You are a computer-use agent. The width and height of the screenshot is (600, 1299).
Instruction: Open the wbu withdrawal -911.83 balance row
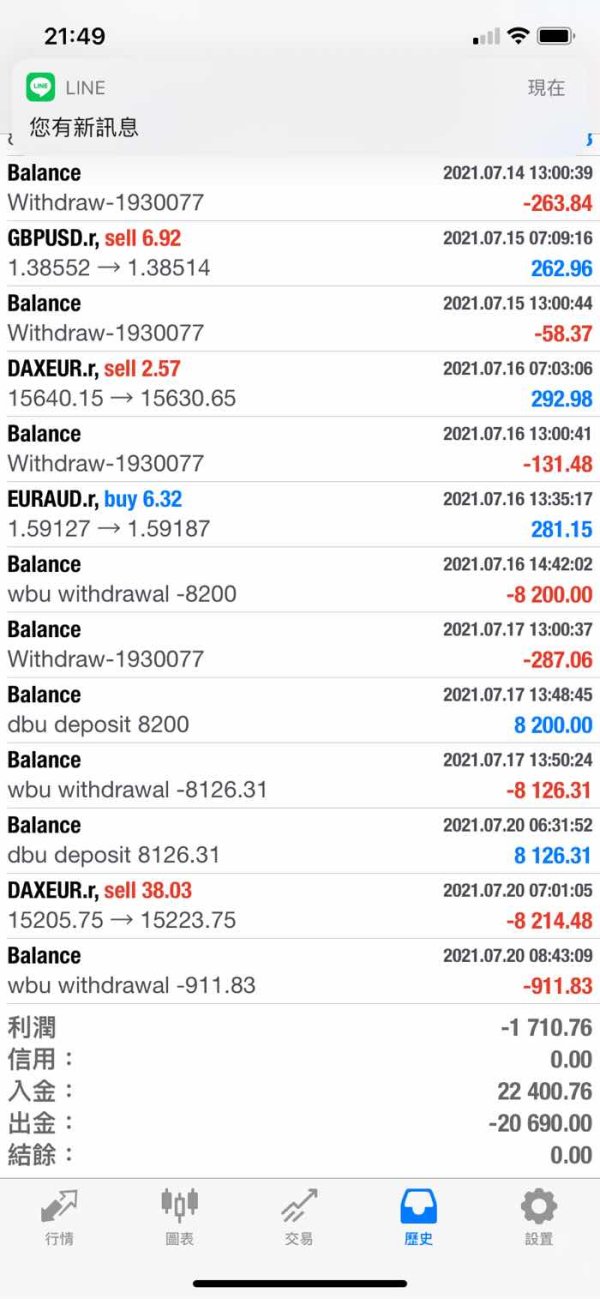pyautogui.click(x=300, y=970)
